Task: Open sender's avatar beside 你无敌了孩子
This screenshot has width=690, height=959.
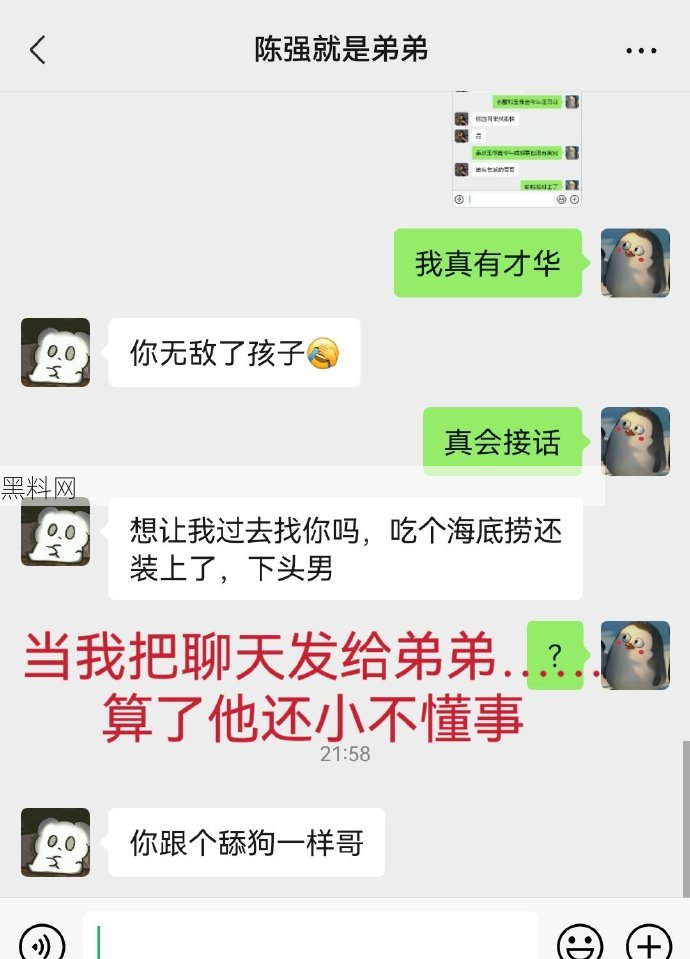Action: [x=55, y=352]
